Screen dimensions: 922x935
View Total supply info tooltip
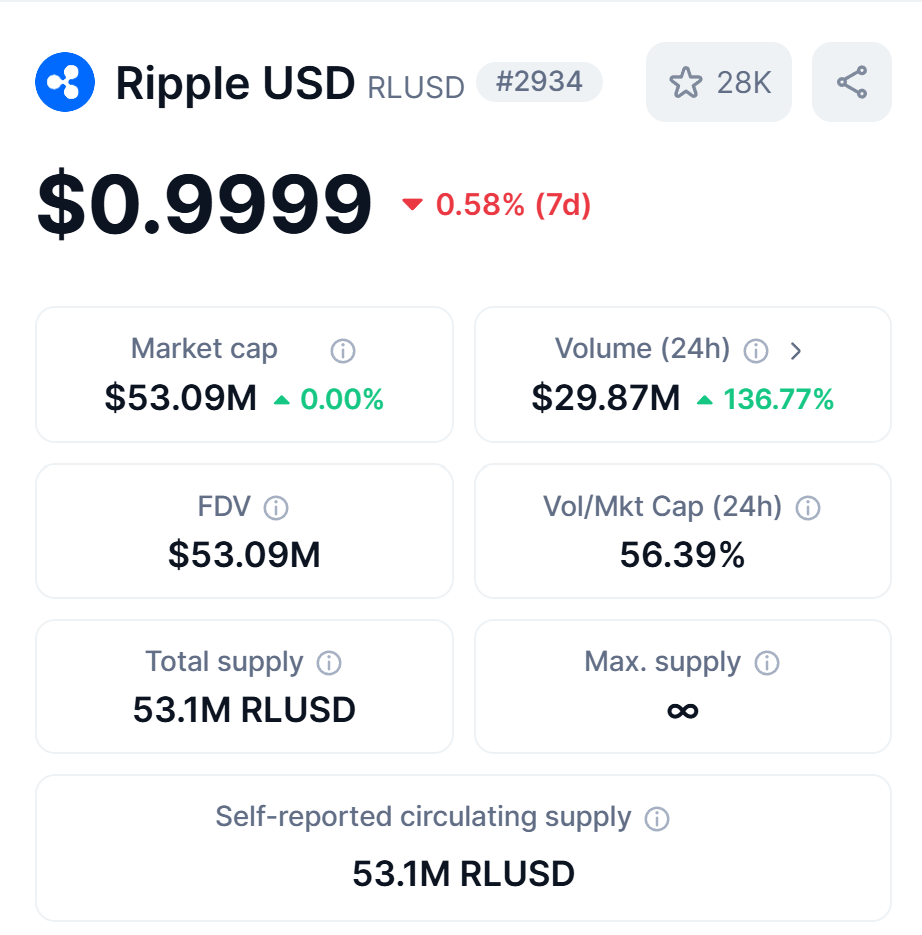click(x=329, y=663)
